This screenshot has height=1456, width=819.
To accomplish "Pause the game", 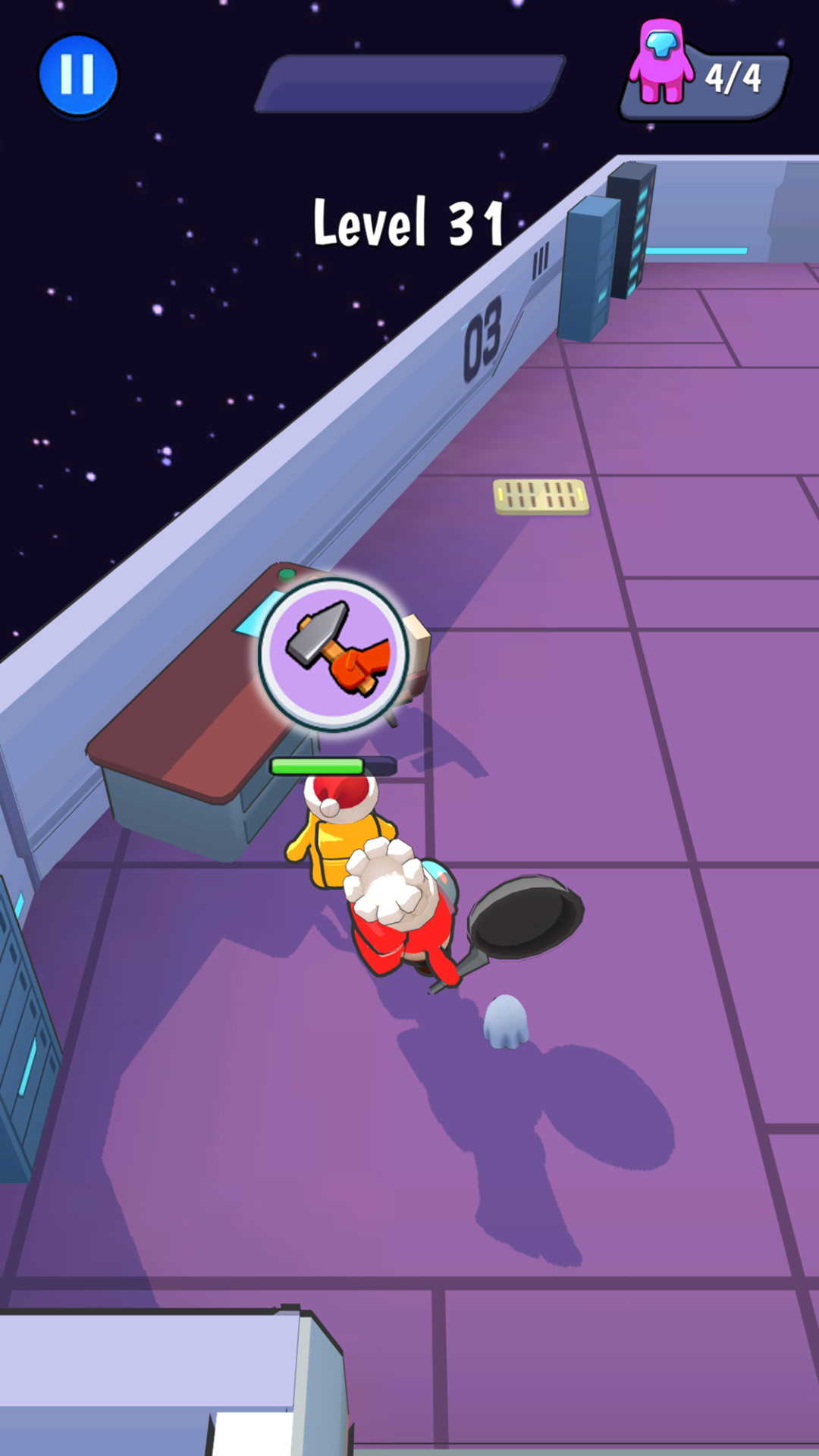I will pyautogui.click(x=78, y=75).
